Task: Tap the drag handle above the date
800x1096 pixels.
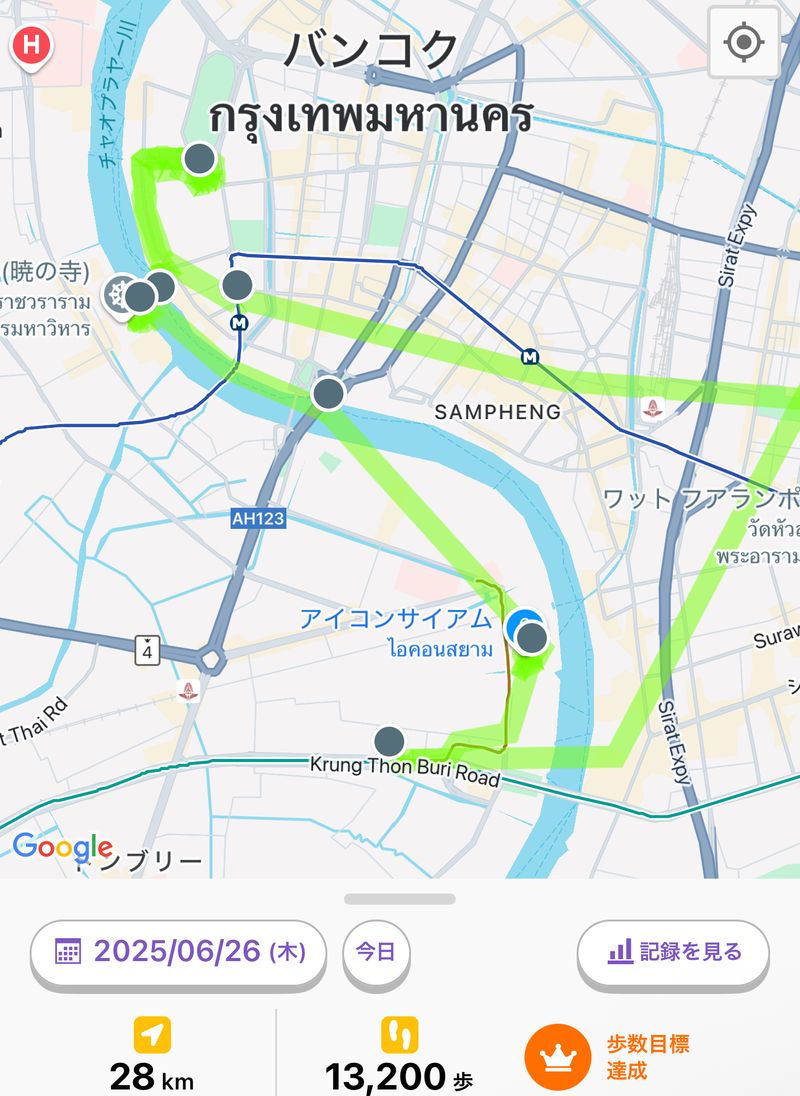Action: pos(400,899)
